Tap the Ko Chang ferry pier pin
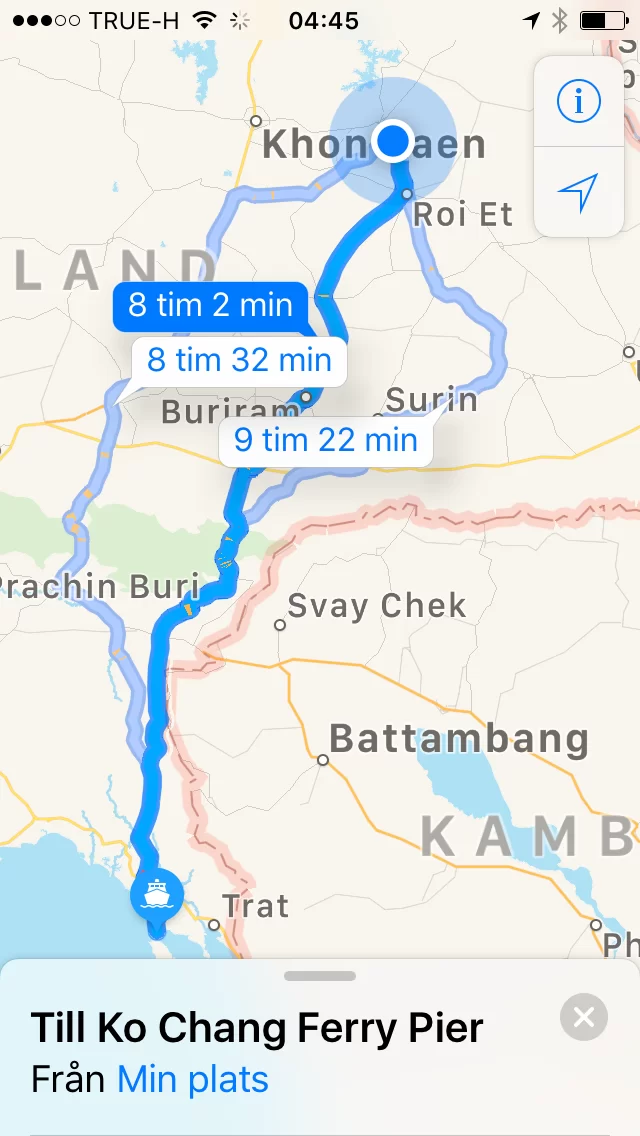 point(157,893)
